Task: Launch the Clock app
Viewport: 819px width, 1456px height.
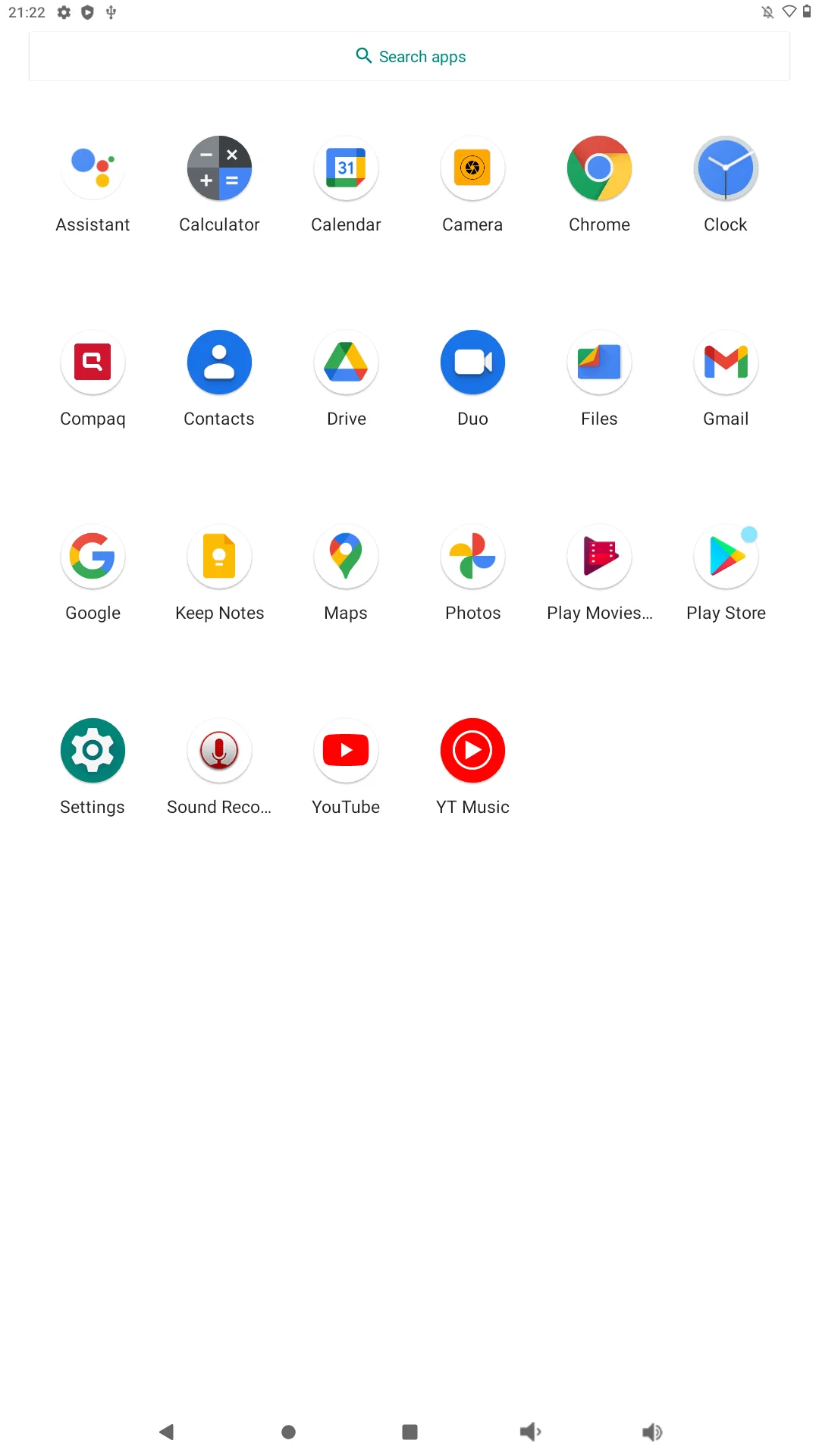Action: tap(725, 168)
